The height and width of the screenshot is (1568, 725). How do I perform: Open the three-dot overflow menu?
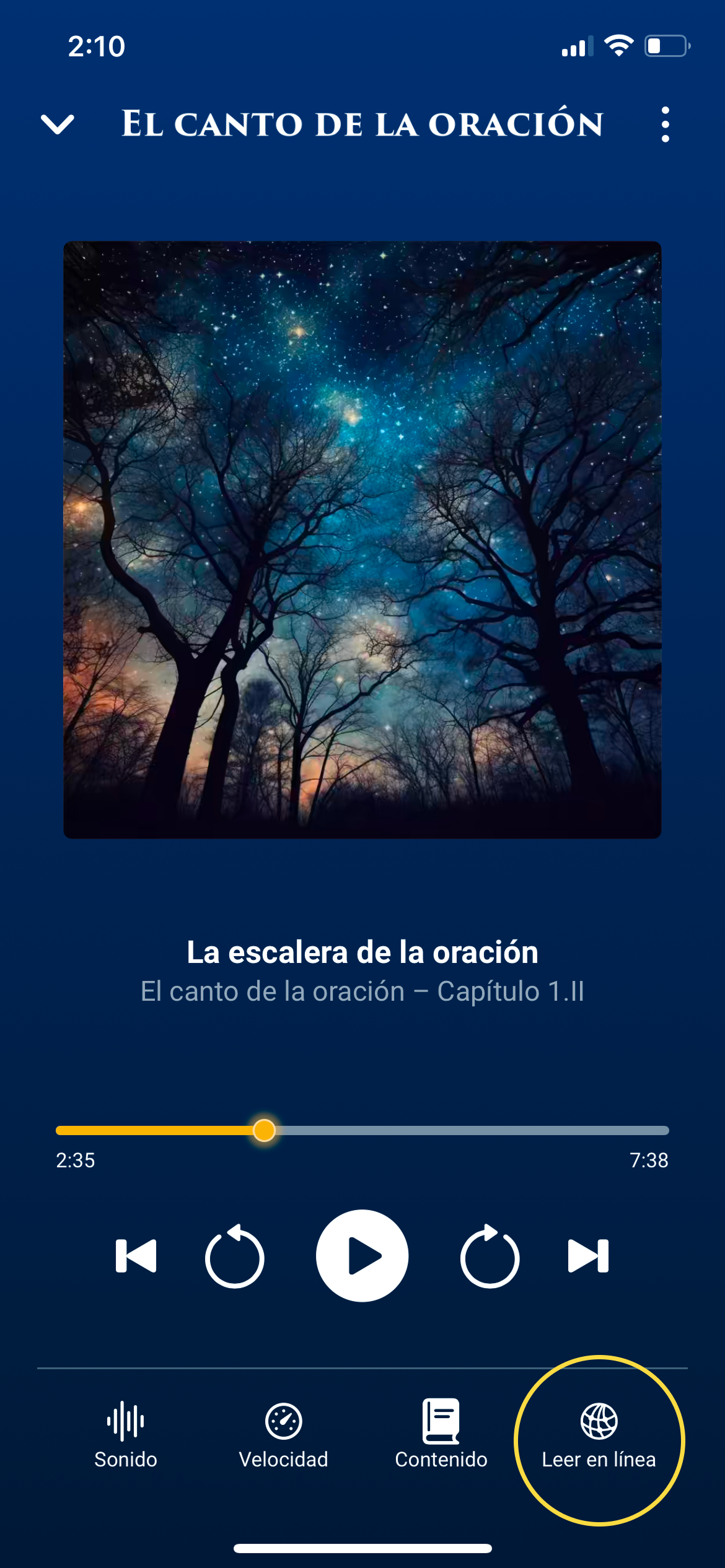(x=665, y=124)
